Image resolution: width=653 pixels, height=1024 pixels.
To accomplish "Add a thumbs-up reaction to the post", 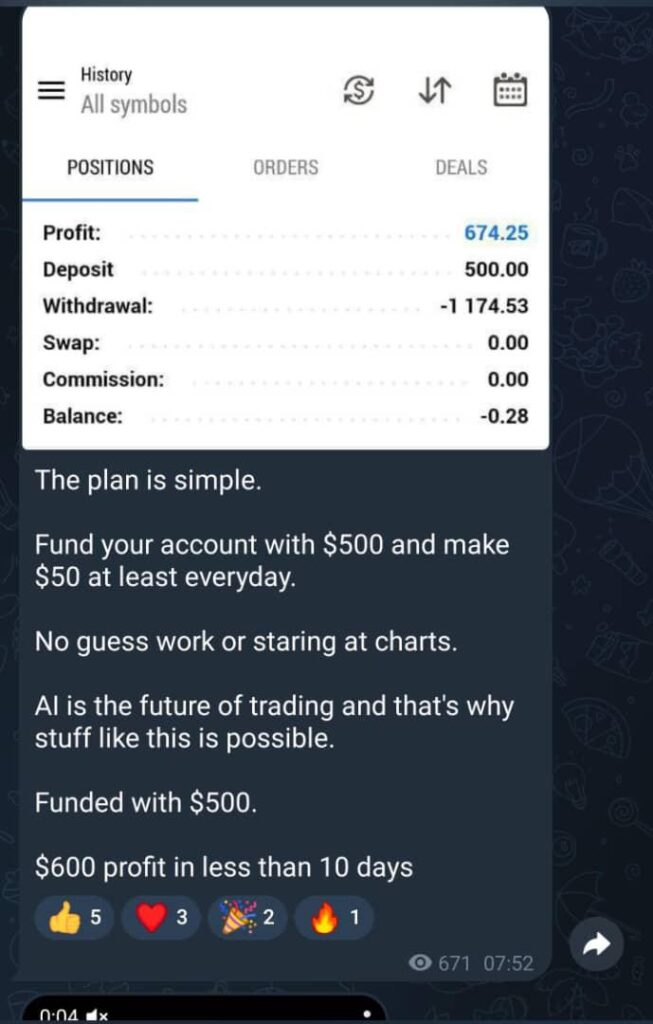I will [x=75, y=918].
